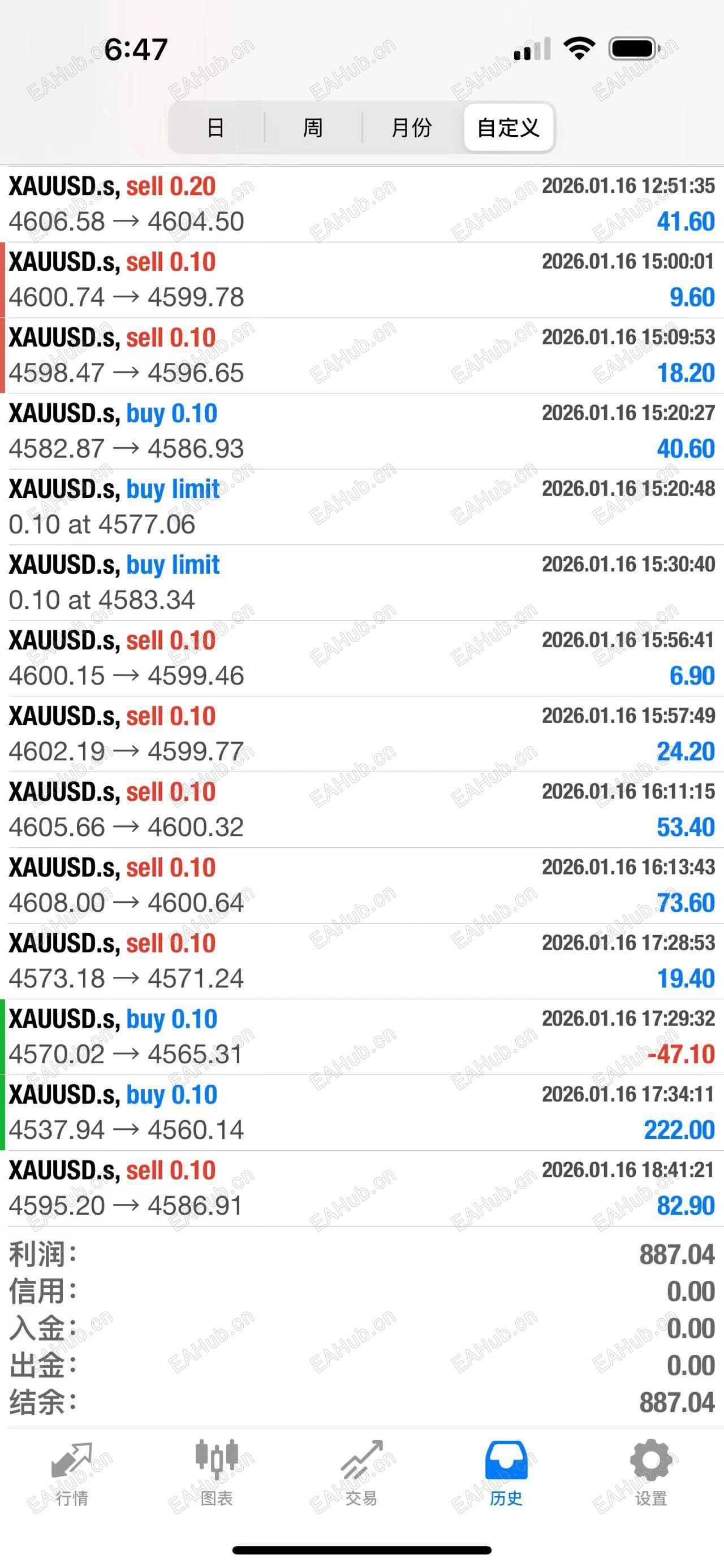The width and height of the screenshot is (724, 1568).
Task: Expand the sell trade closed at 18:41:21
Action: (x=361, y=1188)
